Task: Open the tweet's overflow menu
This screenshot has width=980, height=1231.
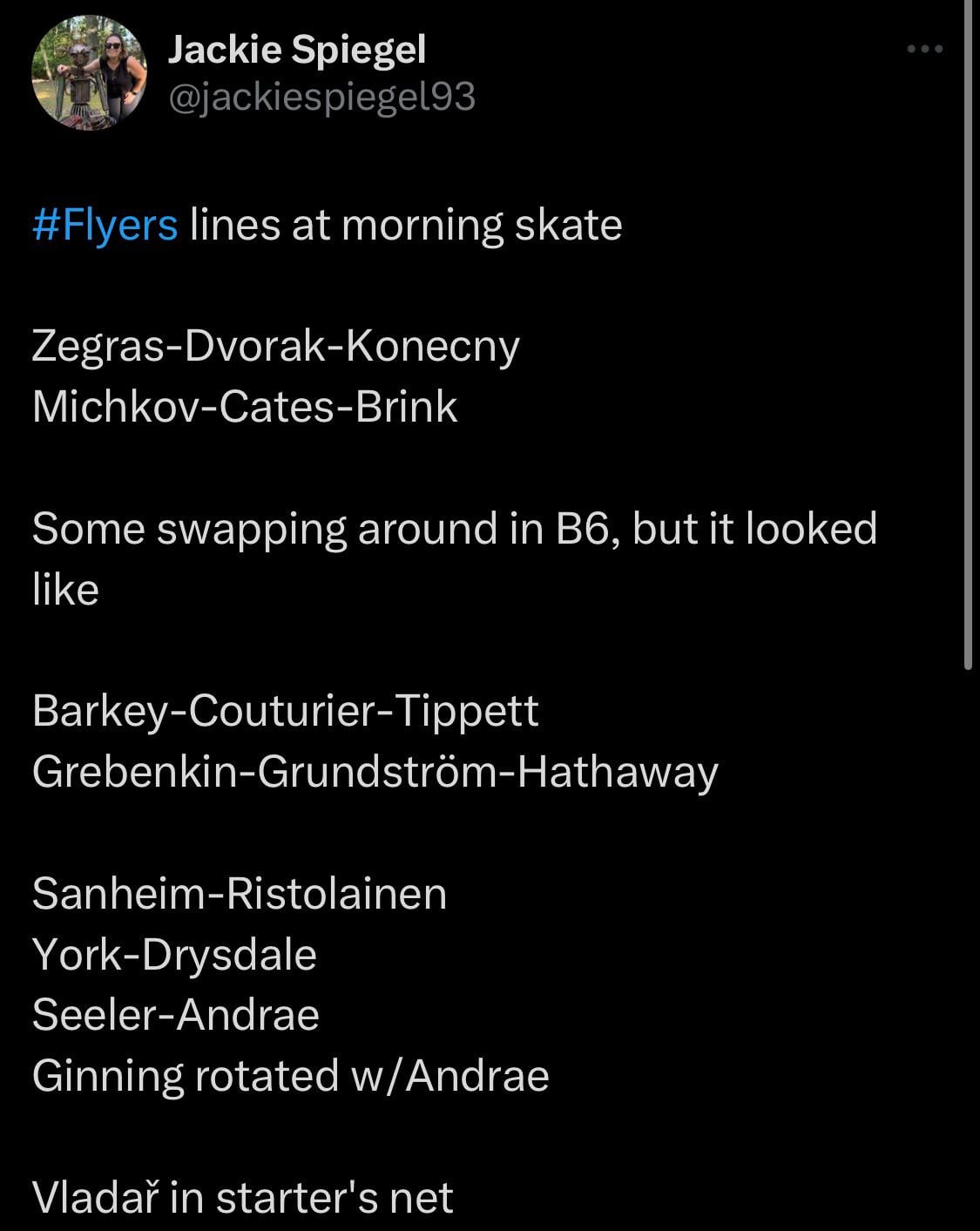Action: tap(924, 49)
